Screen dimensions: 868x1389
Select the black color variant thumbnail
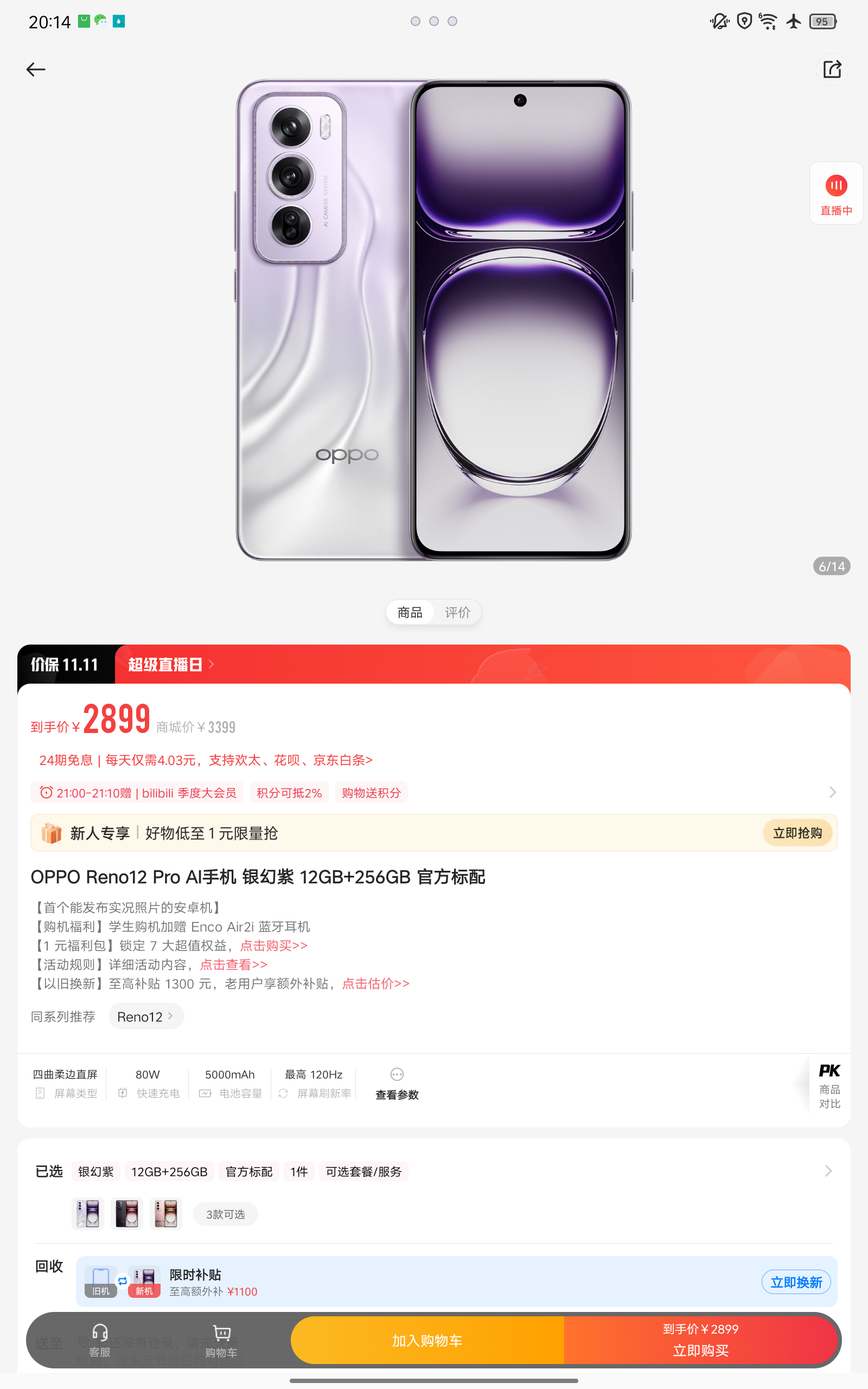click(x=127, y=1213)
